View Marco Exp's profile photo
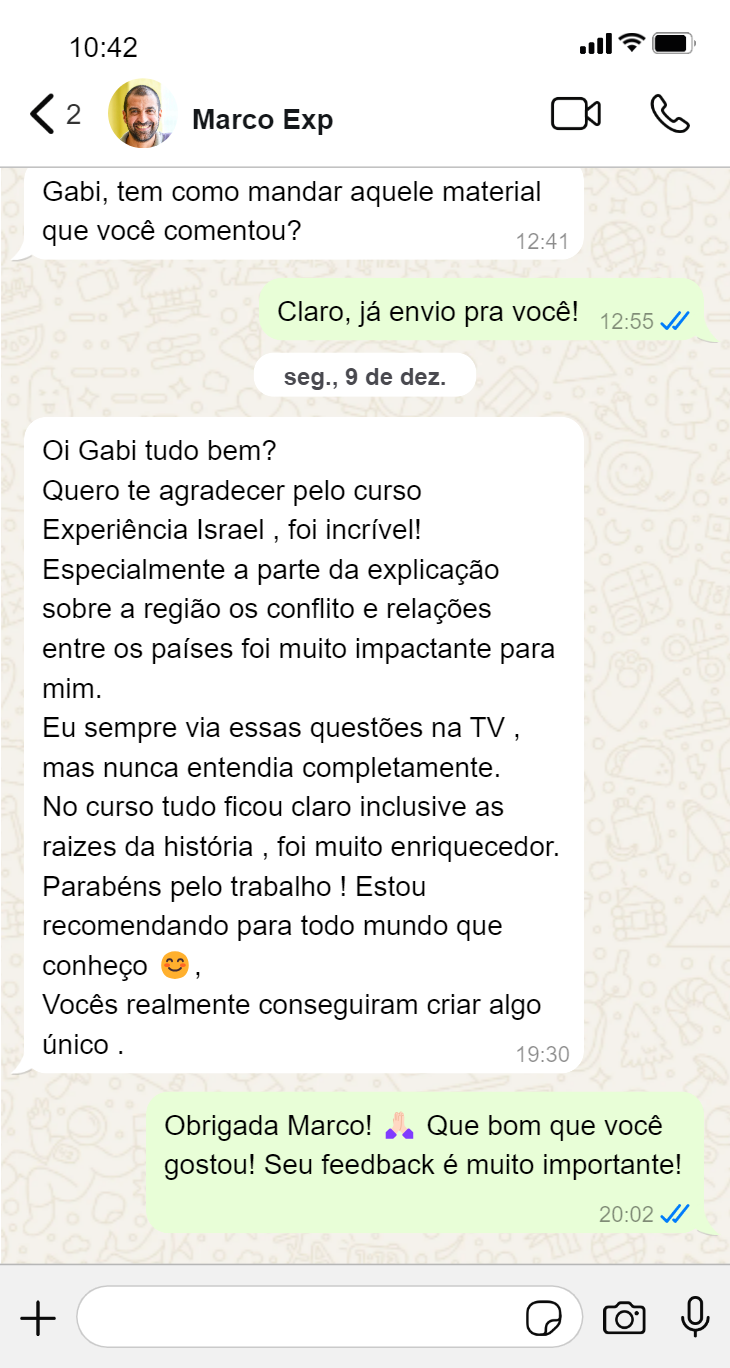Image resolution: width=730 pixels, height=1368 pixels. click(x=142, y=113)
